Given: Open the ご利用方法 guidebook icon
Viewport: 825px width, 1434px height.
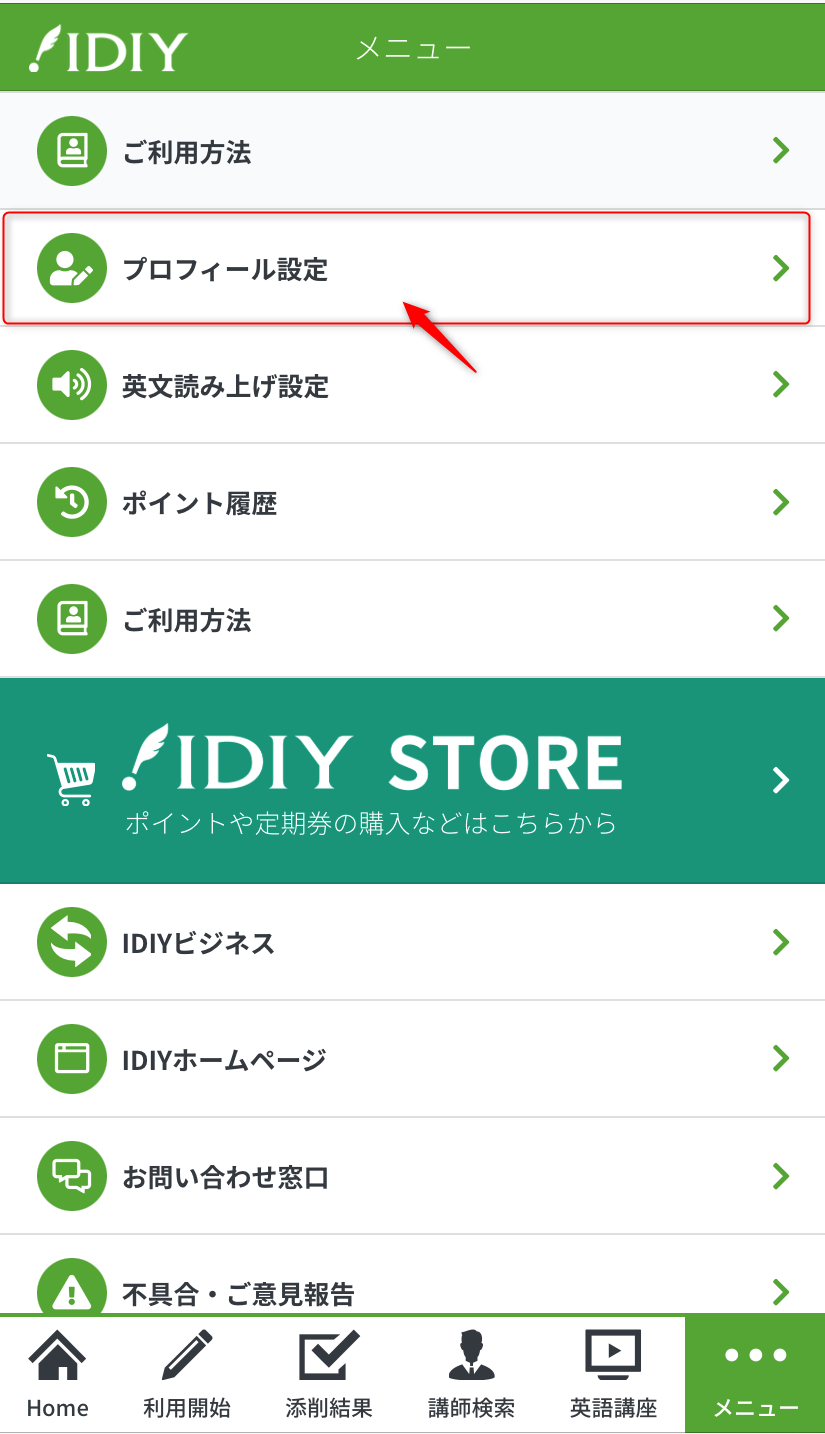Looking at the screenshot, I should point(71,150).
